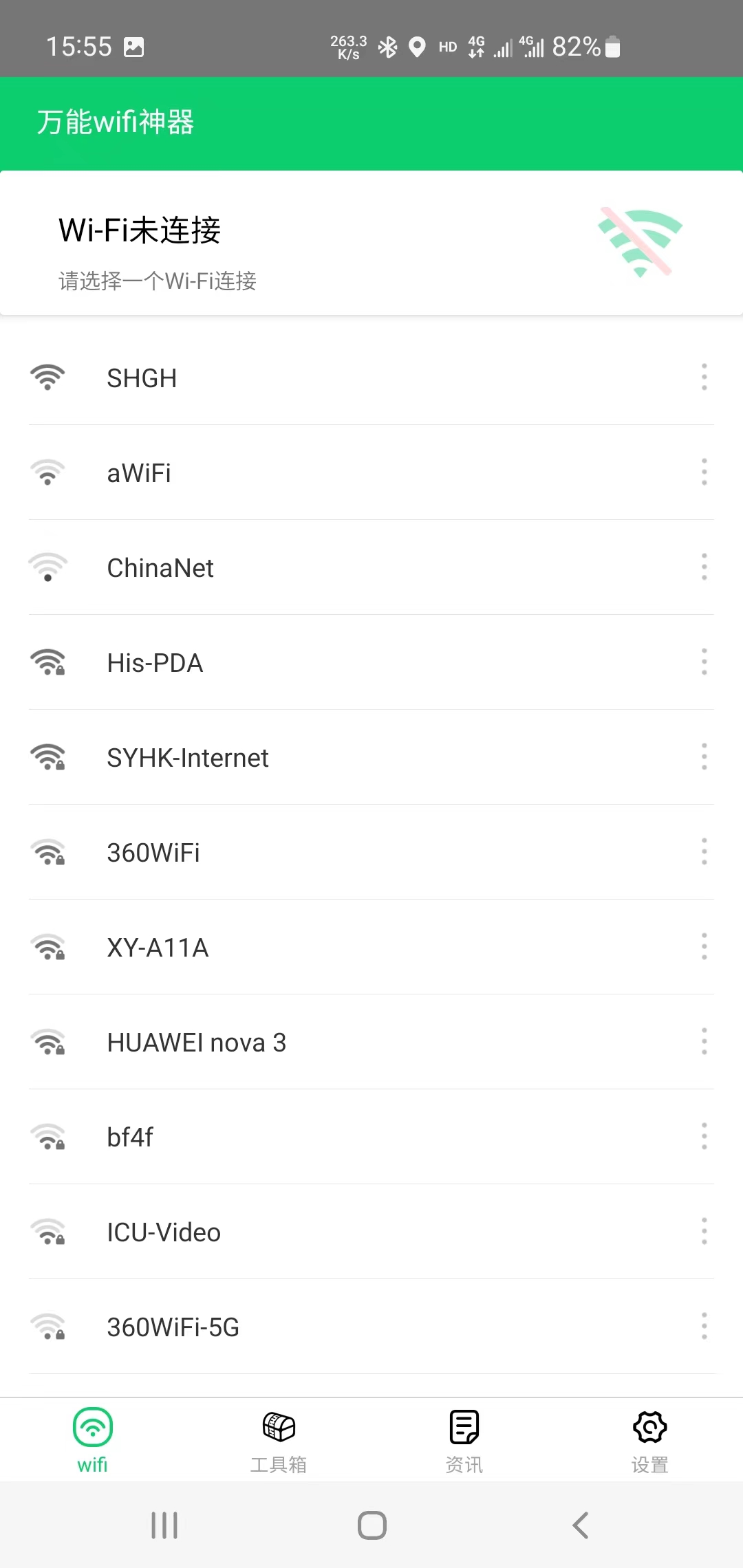Pick the 360WiFi-5G network

371,1327
